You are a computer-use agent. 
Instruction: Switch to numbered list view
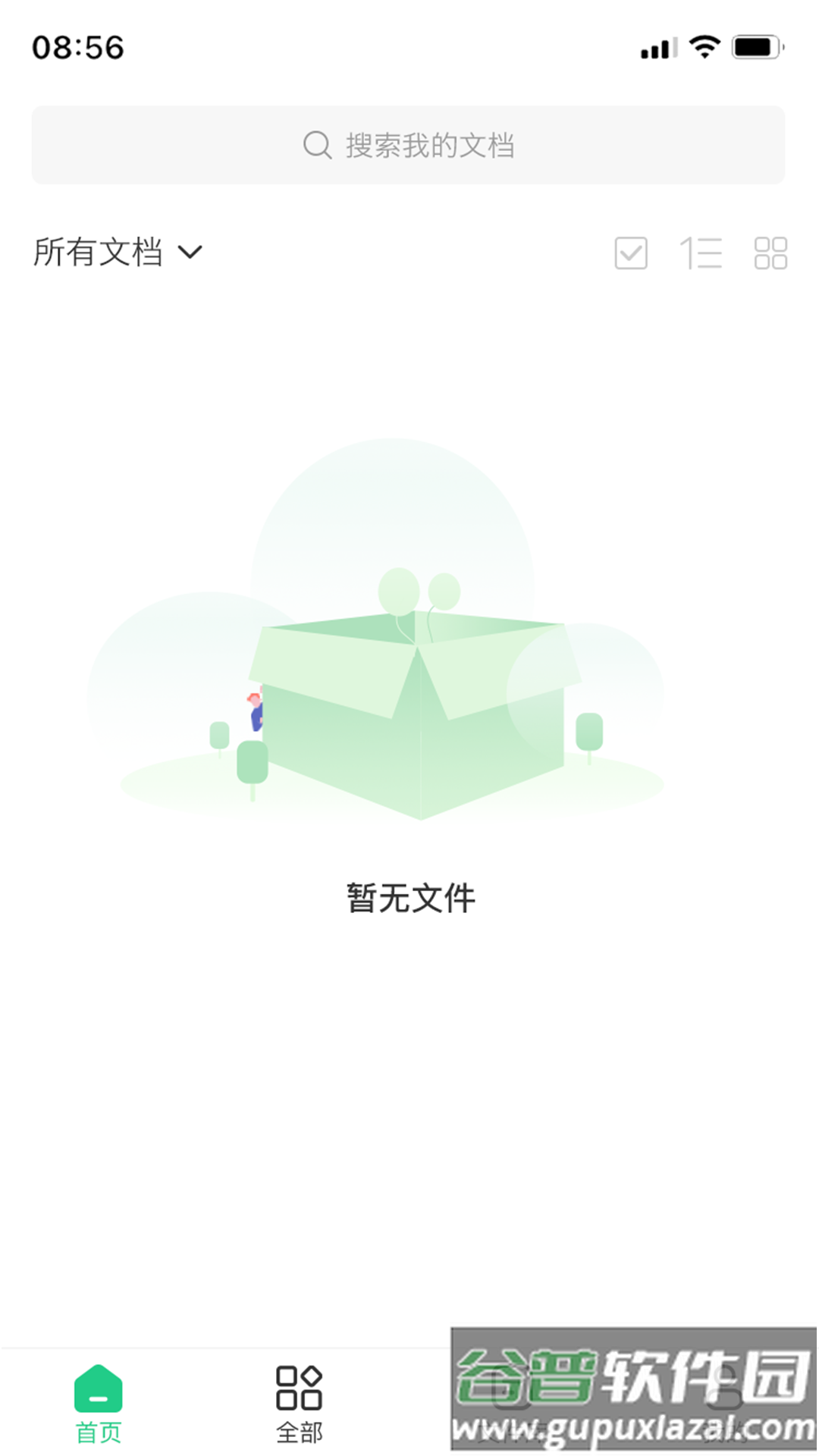pos(701,253)
